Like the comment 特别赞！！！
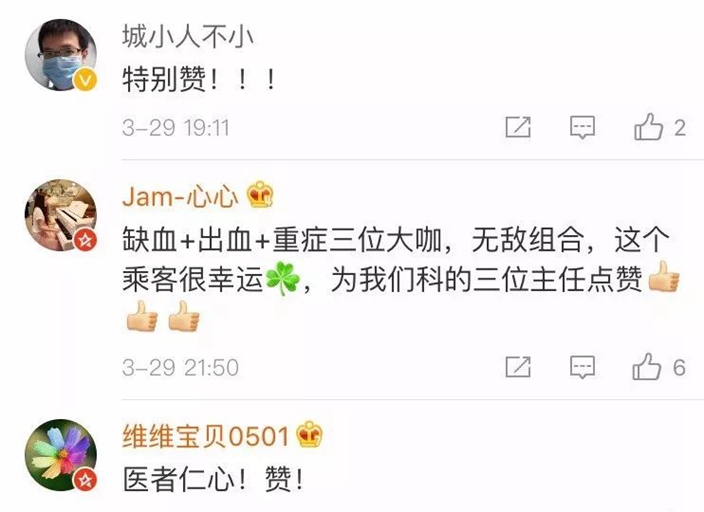Image resolution: width=704 pixels, height=512 pixels. coord(649,127)
